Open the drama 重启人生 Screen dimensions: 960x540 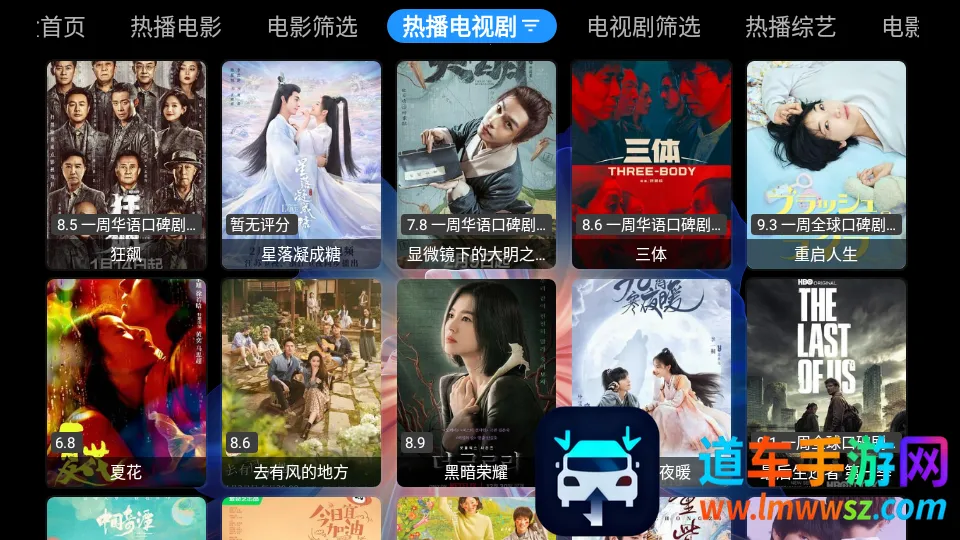pos(826,165)
